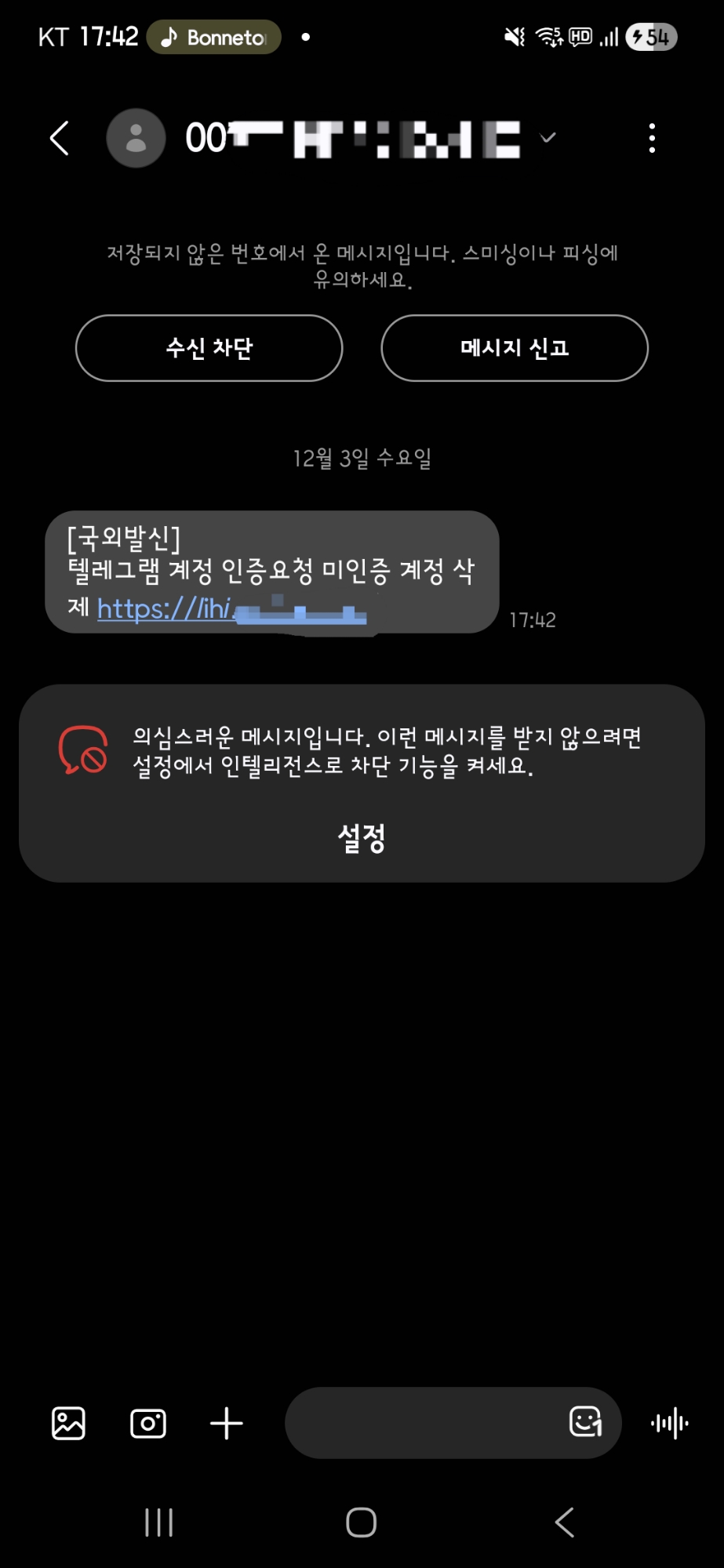
Task: Open the emoji sticker picker
Action: [585, 1421]
